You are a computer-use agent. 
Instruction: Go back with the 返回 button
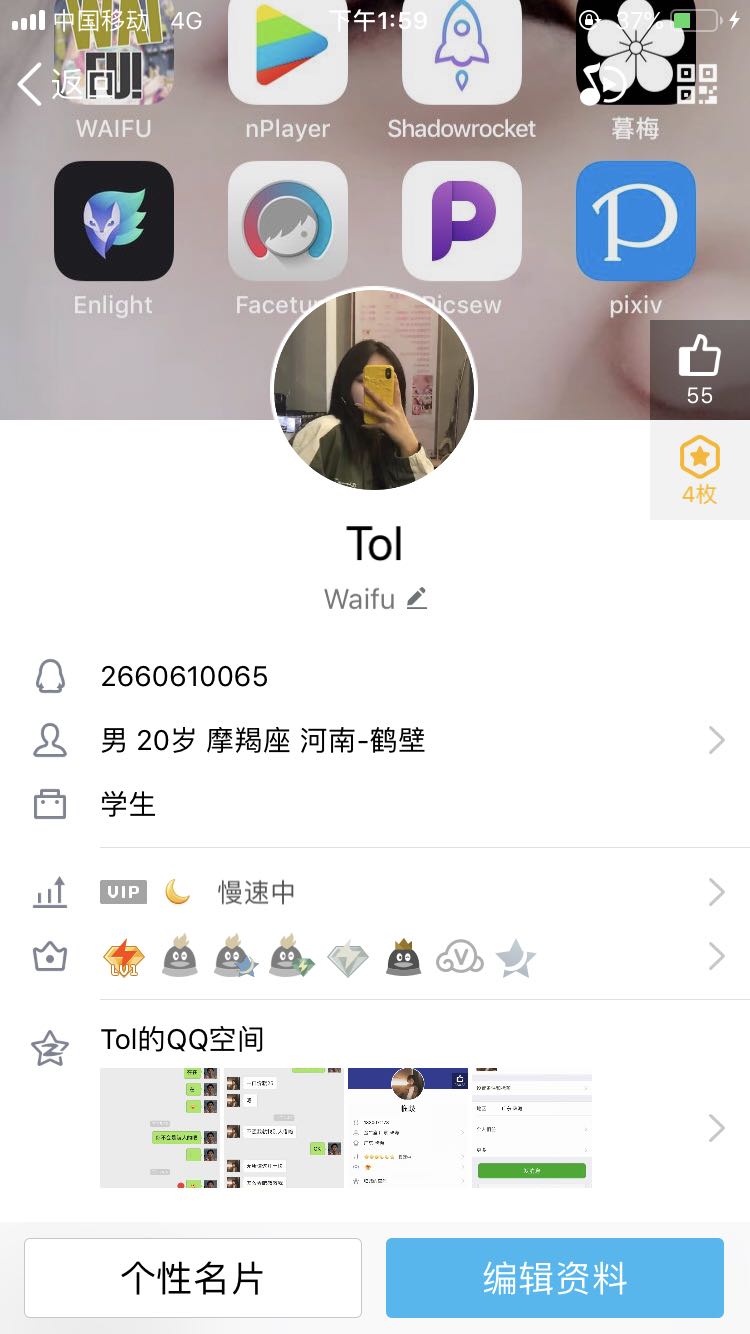tap(62, 84)
